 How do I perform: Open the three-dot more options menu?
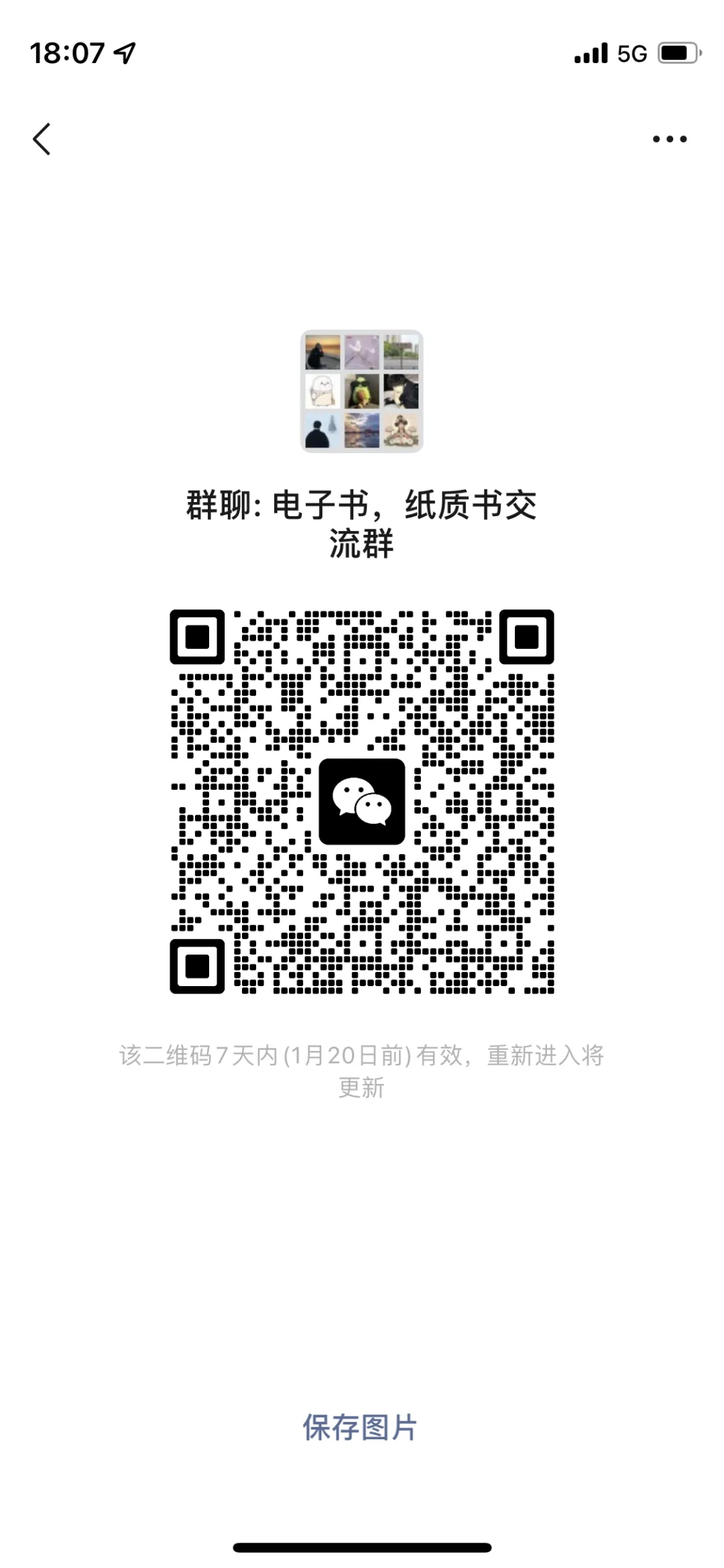[670, 139]
